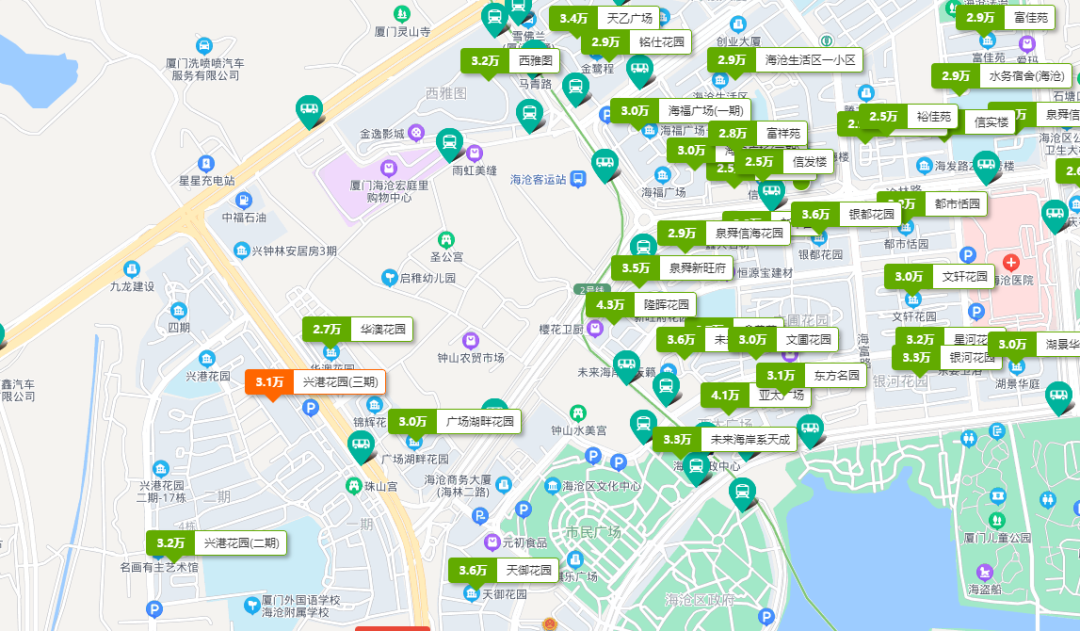Select the 未来海岸系天成 3.3万 marker

[727, 439]
